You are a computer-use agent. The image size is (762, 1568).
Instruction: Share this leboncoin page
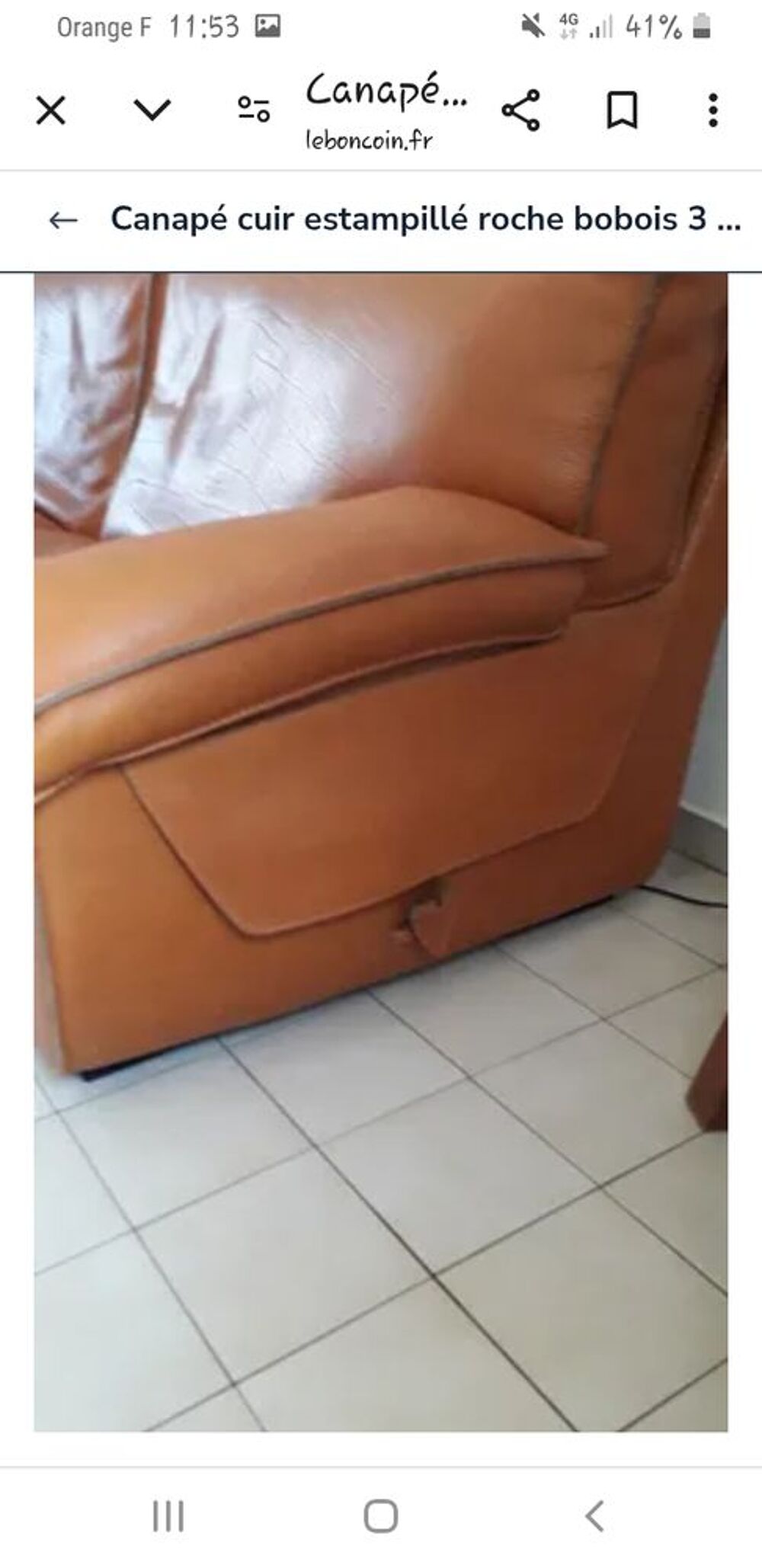click(x=521, y=110)
